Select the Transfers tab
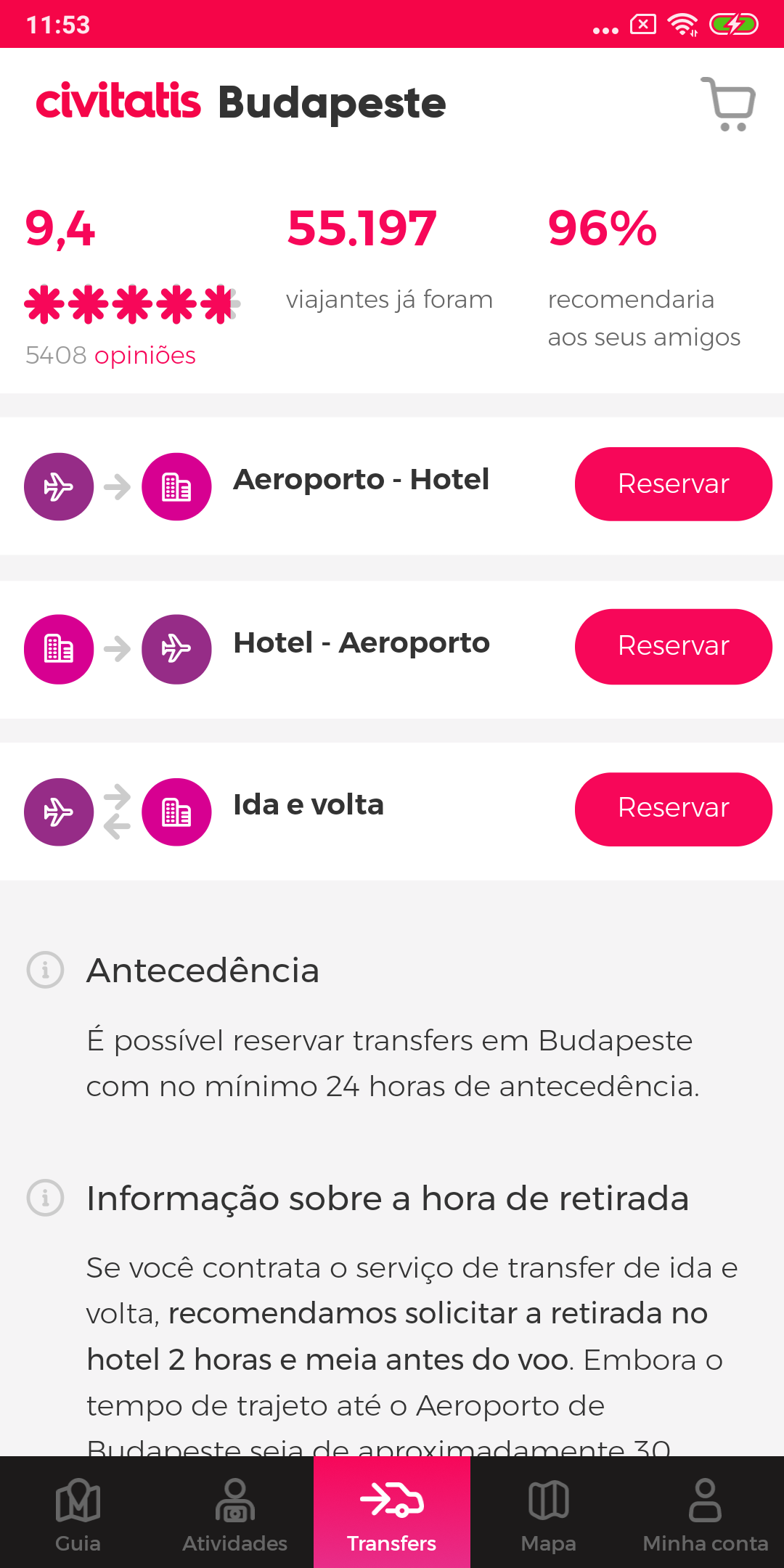Screen dimensions: 784x1568 (x=392, y=1513)
